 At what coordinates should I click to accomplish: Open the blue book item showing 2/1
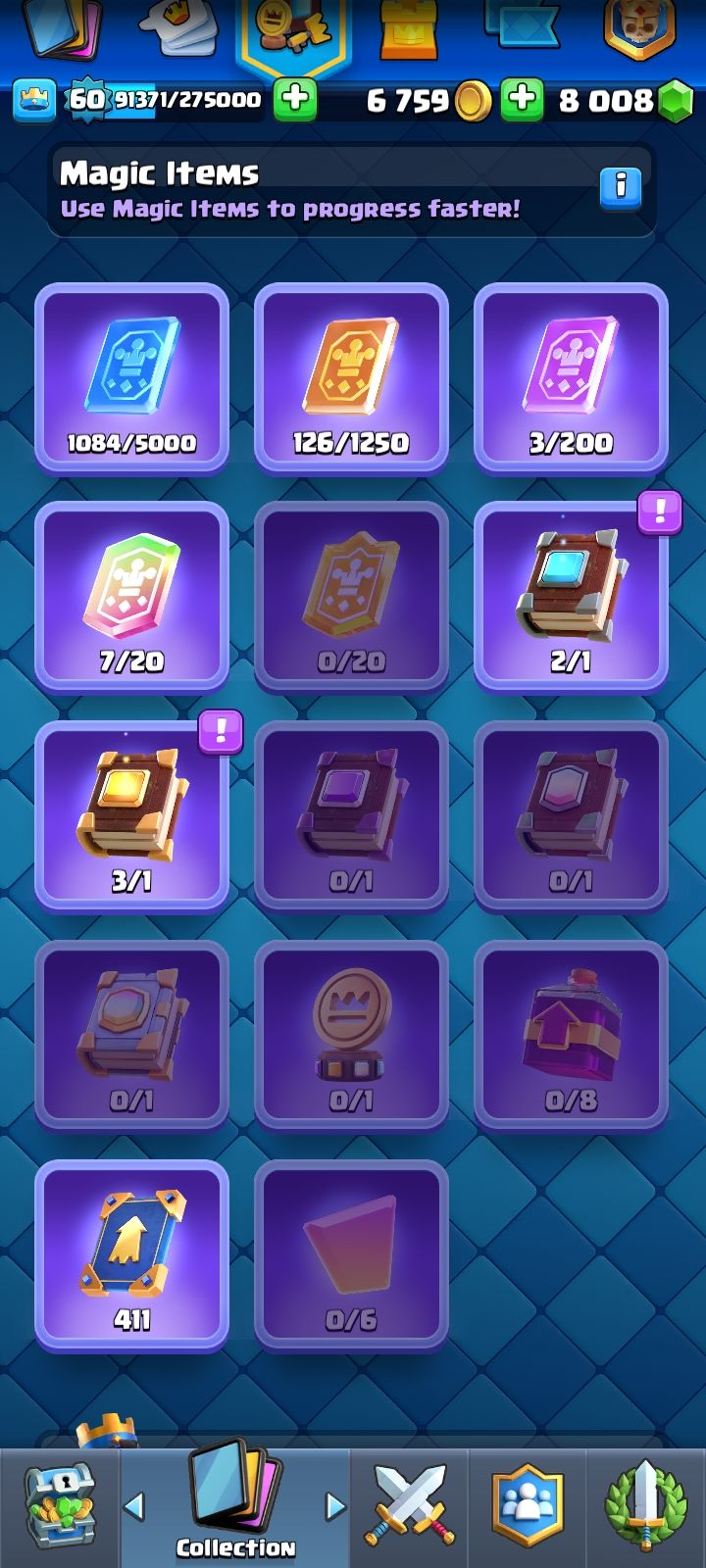571,597
